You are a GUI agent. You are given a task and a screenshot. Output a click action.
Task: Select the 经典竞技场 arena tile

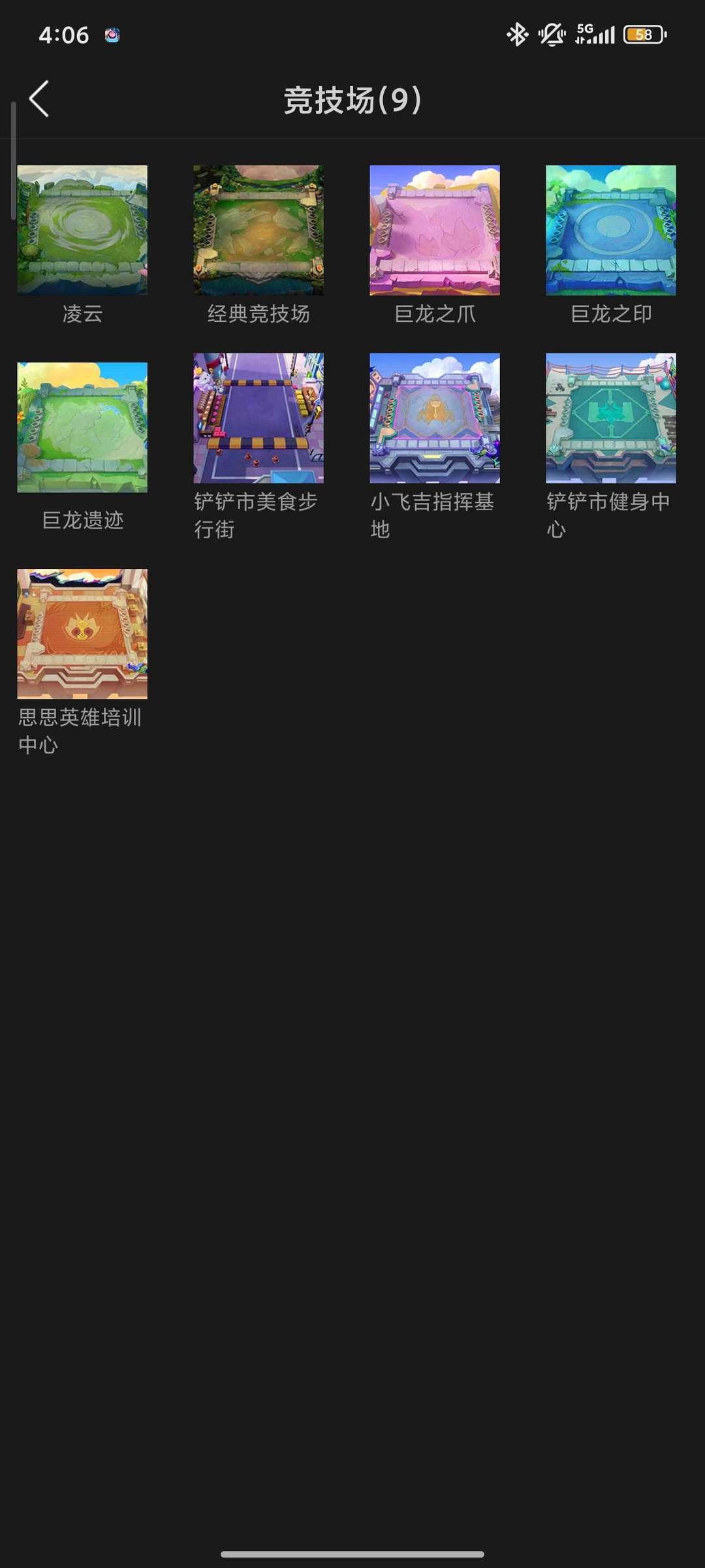click(258, 231)
